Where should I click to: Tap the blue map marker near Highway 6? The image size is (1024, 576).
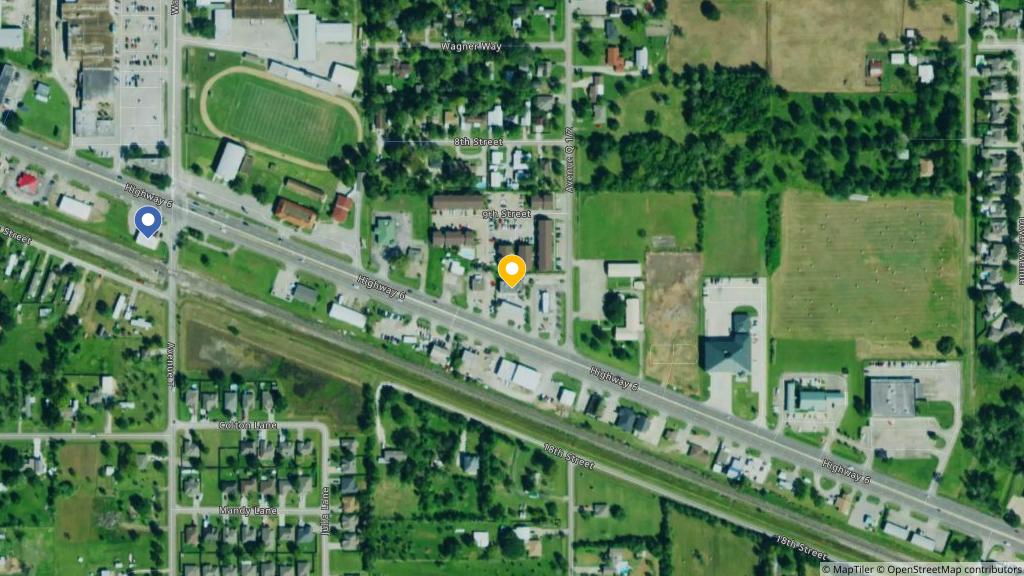(x=148, y=221)
